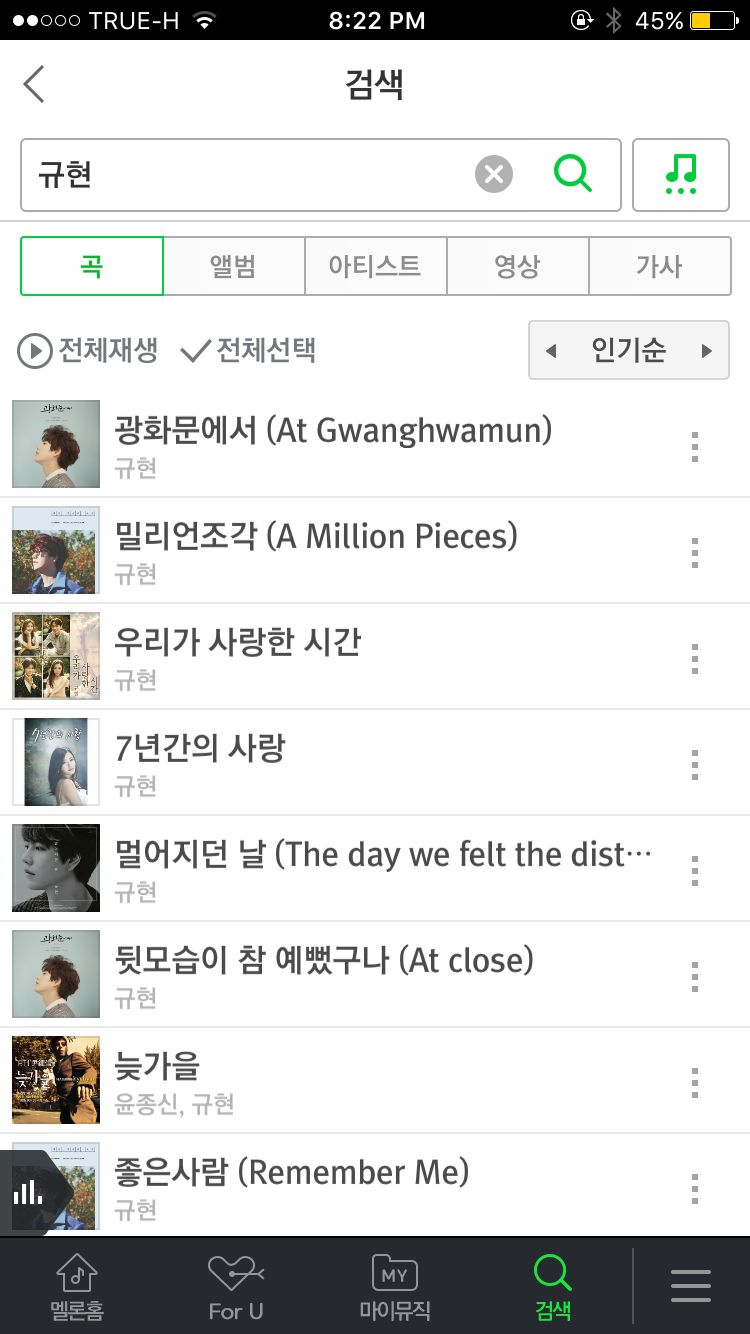Viewport: 750px width, 1334px height.
Task: Select all songs with 전체선택
Action: [248, 351]
